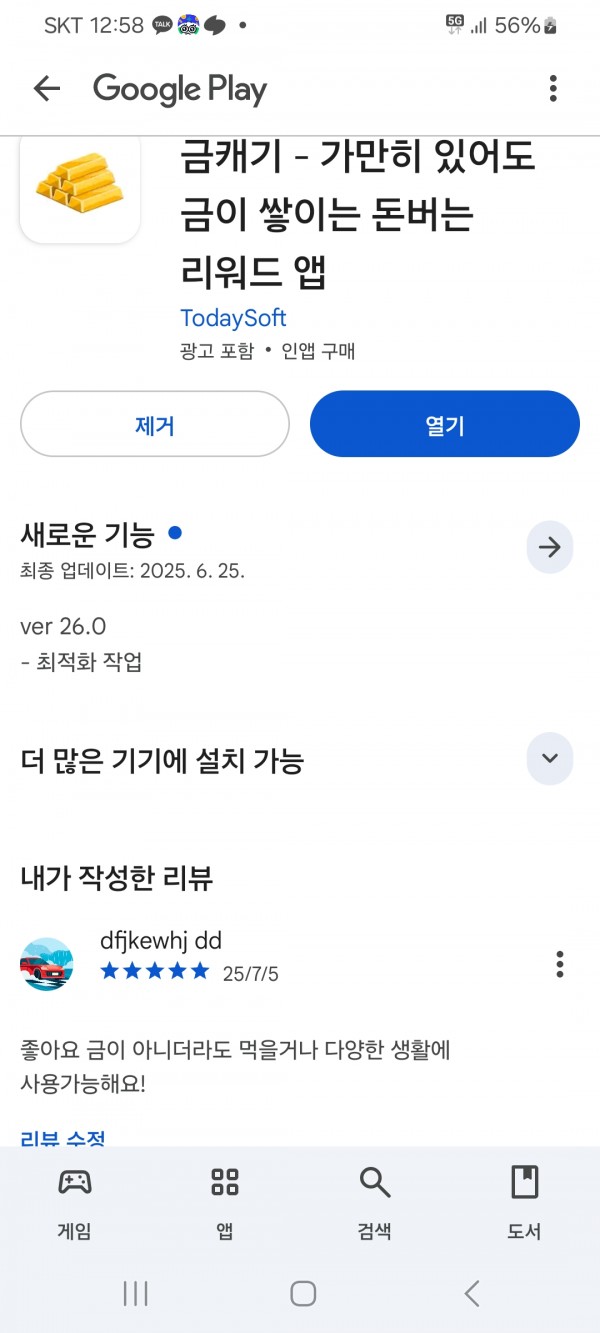Go back from the app page

click(47, 89)
